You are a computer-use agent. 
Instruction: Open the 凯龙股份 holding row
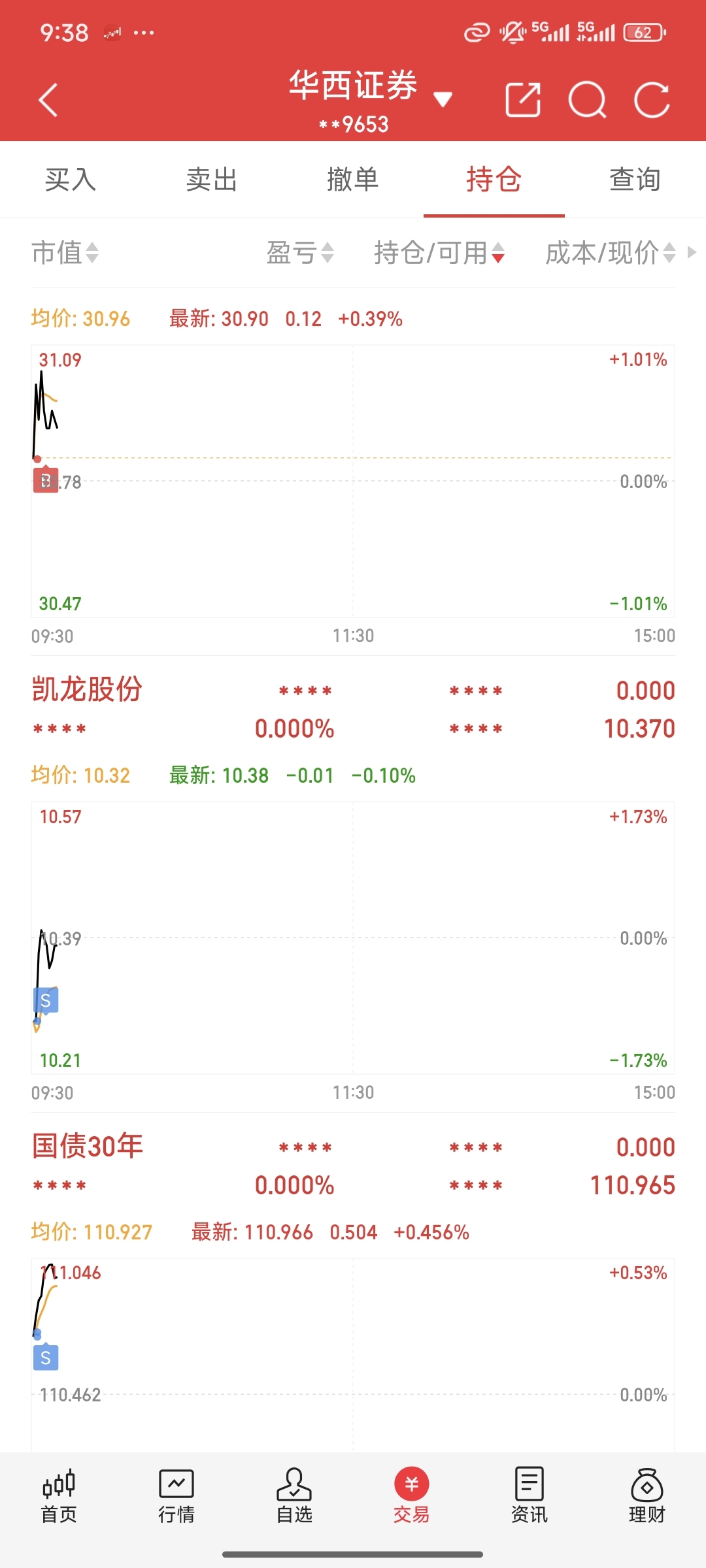[x=353, y=709]
